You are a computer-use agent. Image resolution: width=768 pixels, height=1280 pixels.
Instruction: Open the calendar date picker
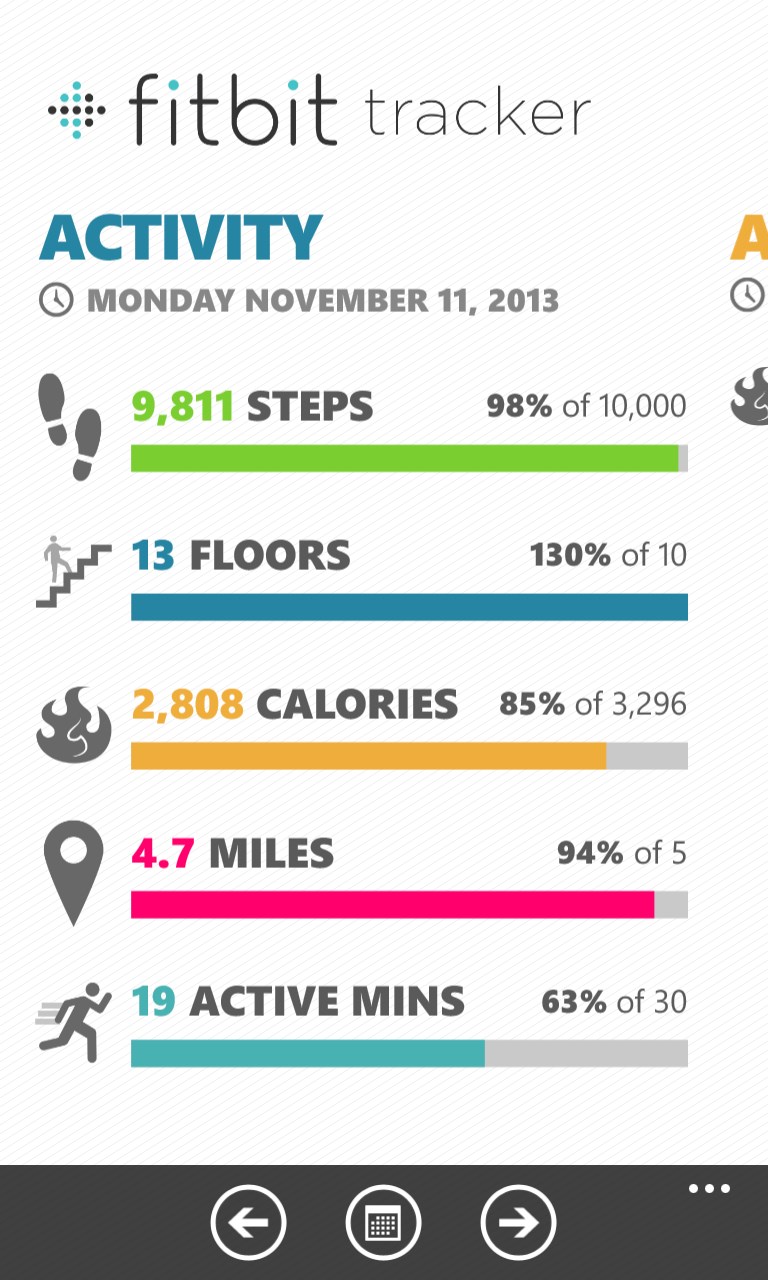(x=383, y=1222)
